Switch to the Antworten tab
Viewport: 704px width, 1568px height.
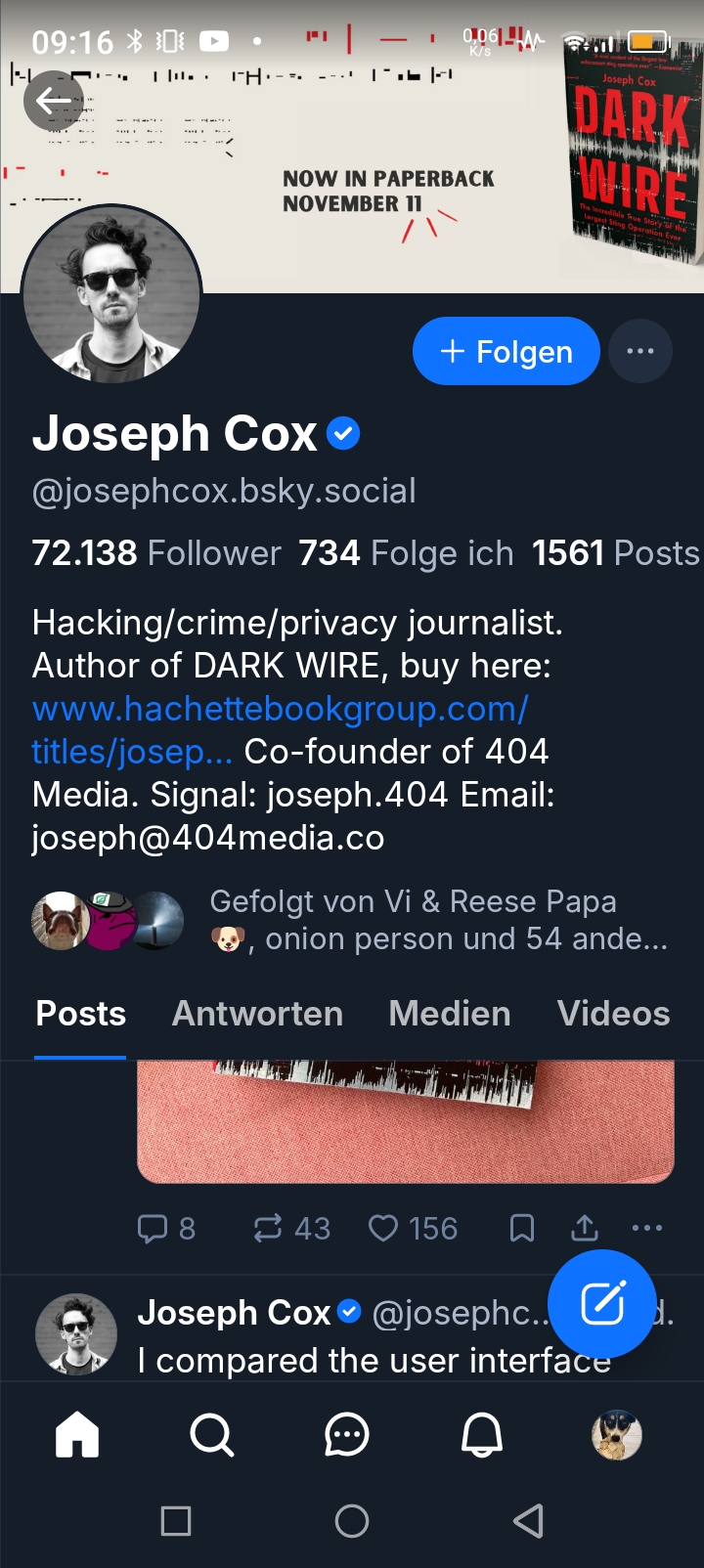tap(257, 1014)
